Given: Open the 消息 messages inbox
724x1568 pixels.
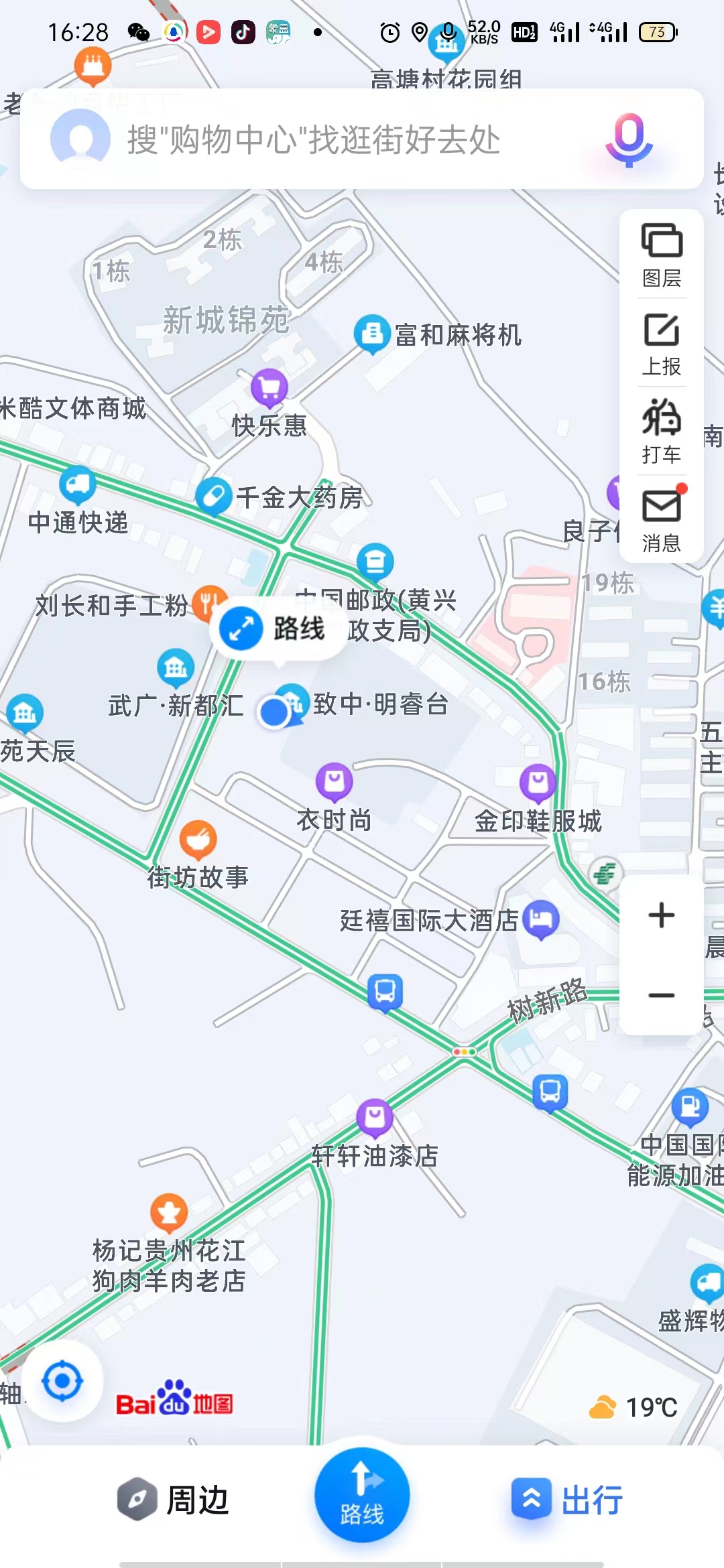Looking at the screenshot, I should pyautogui.click(x=662, y=520).
